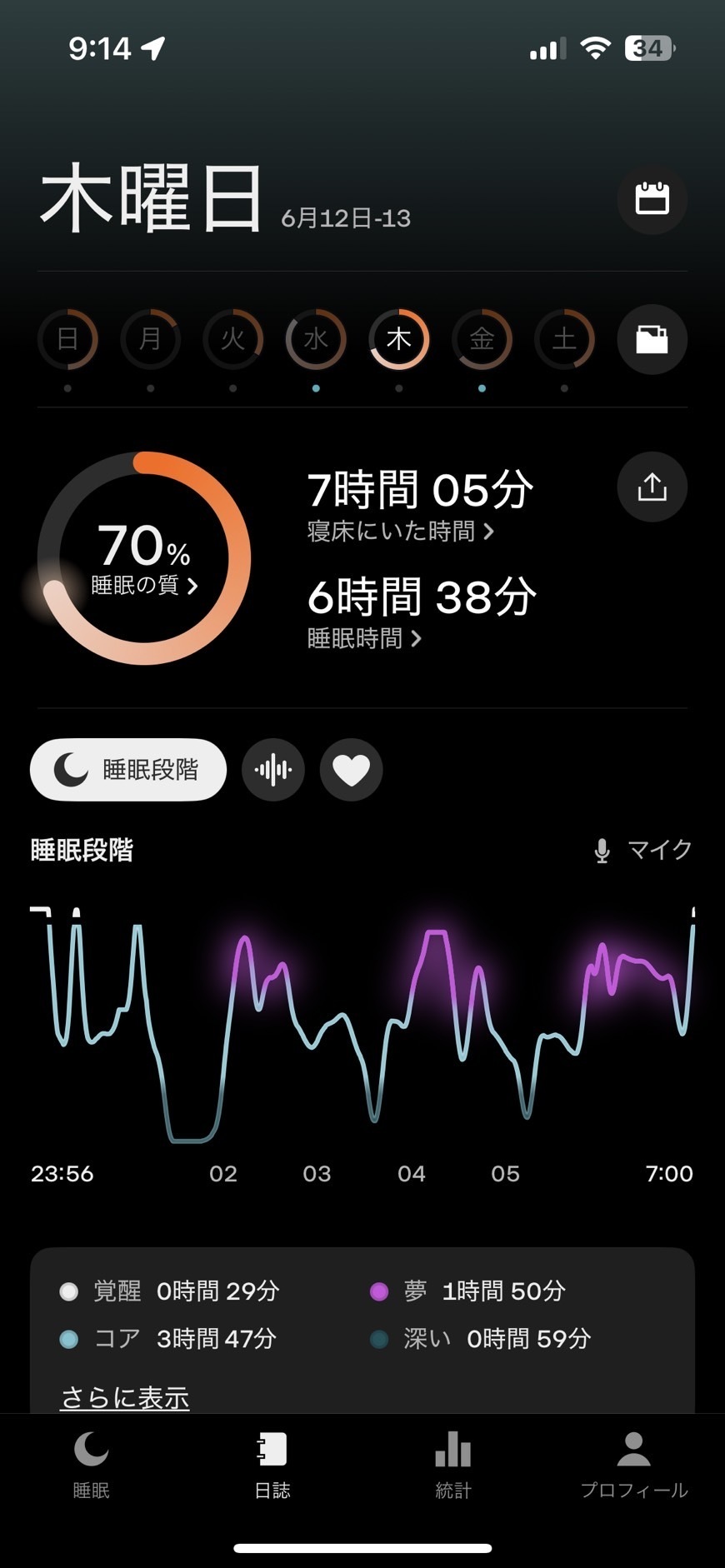Image resolution: width=725 pixels, height=1568 pixels.
Task: Open 睡眠時間 details
Action: pyautogui.click(x=364, y=638)
